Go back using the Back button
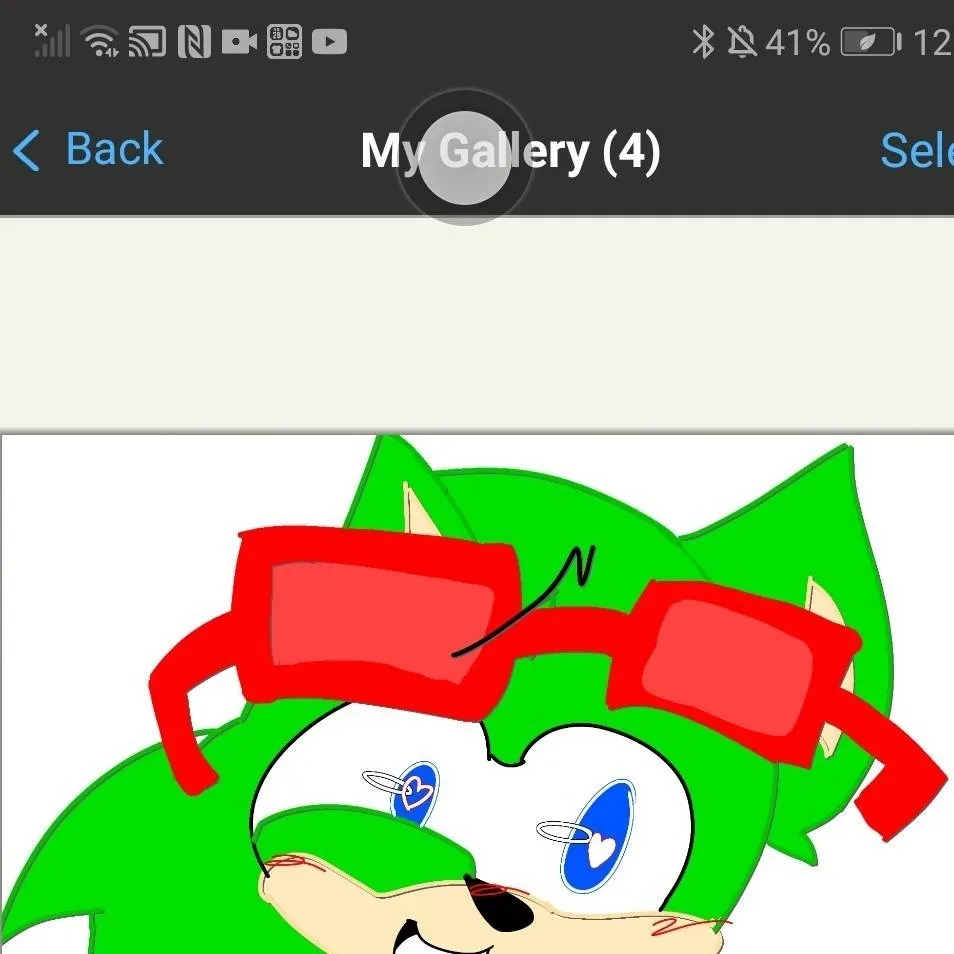This screenshot has width=954, height=954. pyautogui.click(x=88, y=151)
